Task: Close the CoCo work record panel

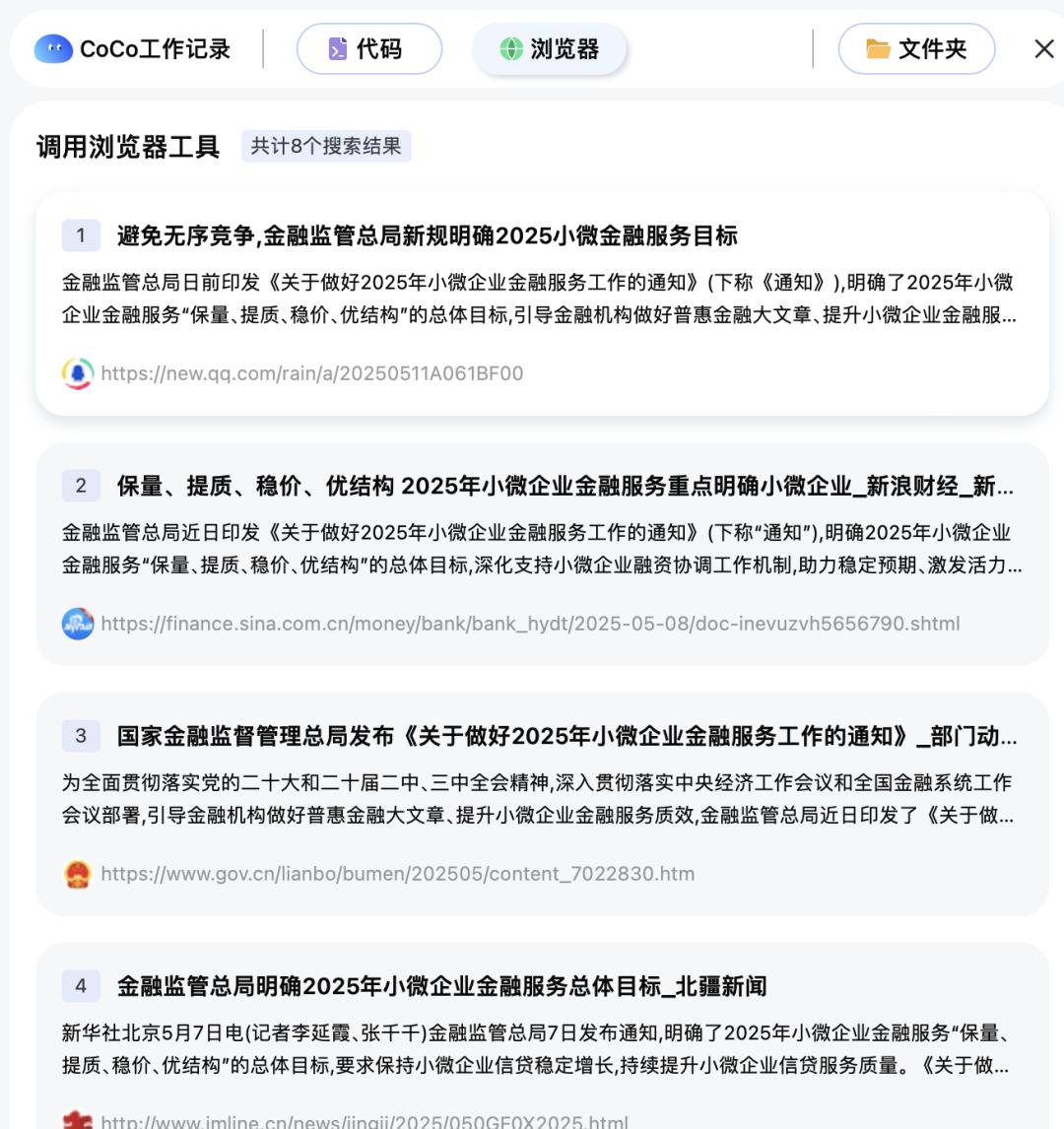Action: (1044, 49)
